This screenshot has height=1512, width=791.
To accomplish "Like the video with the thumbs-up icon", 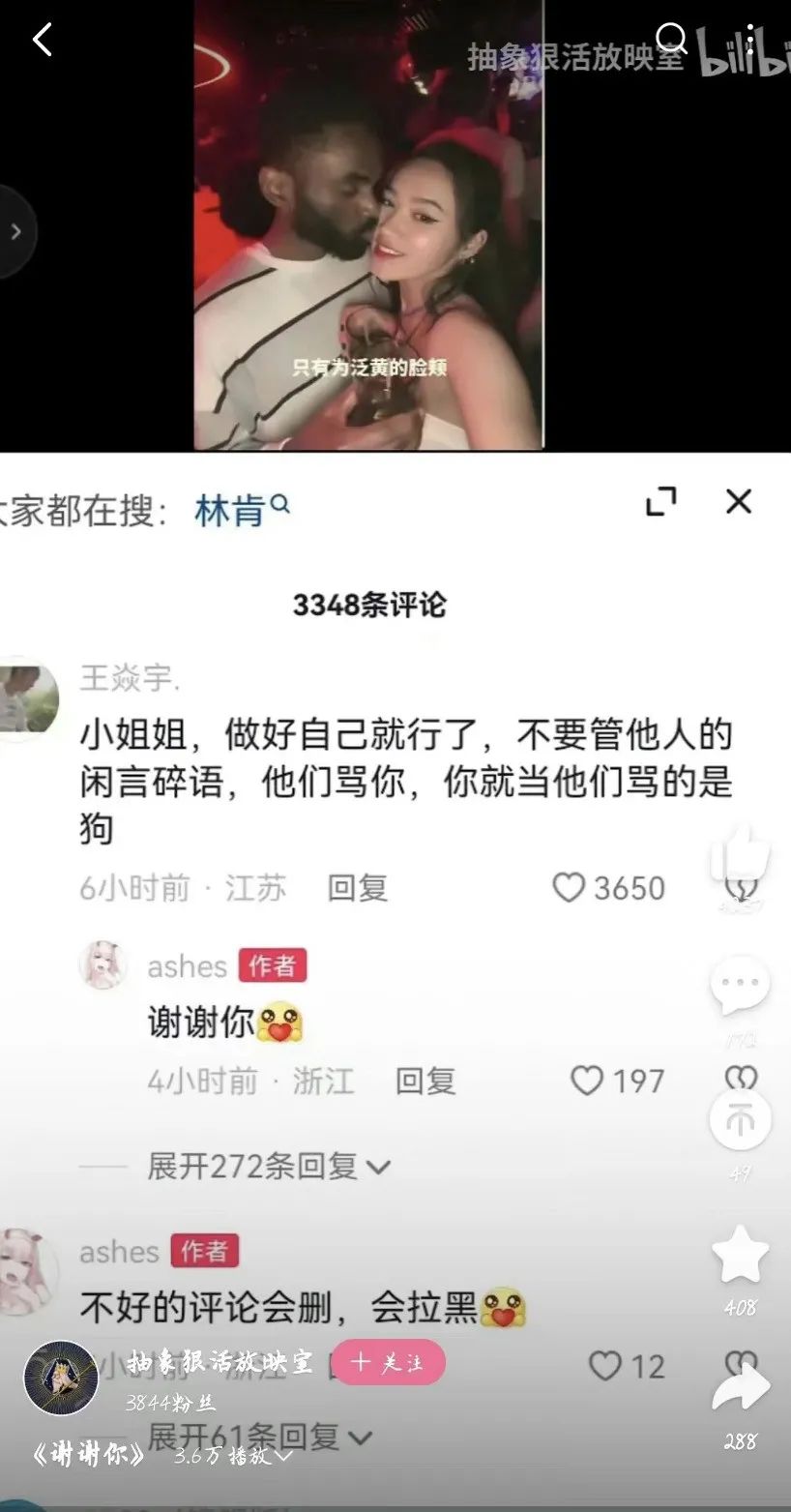I will point(740,856).
